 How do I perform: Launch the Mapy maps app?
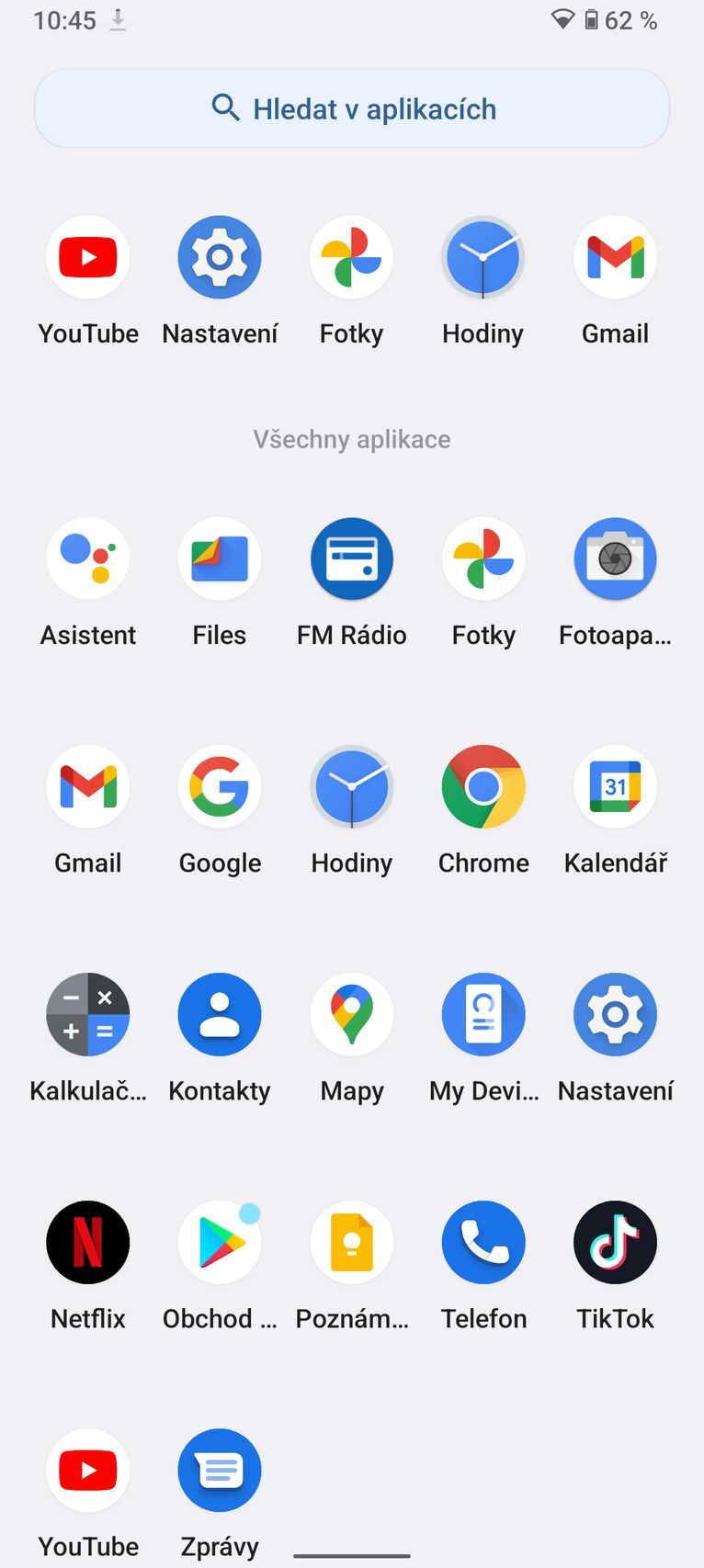(351, 1014)
